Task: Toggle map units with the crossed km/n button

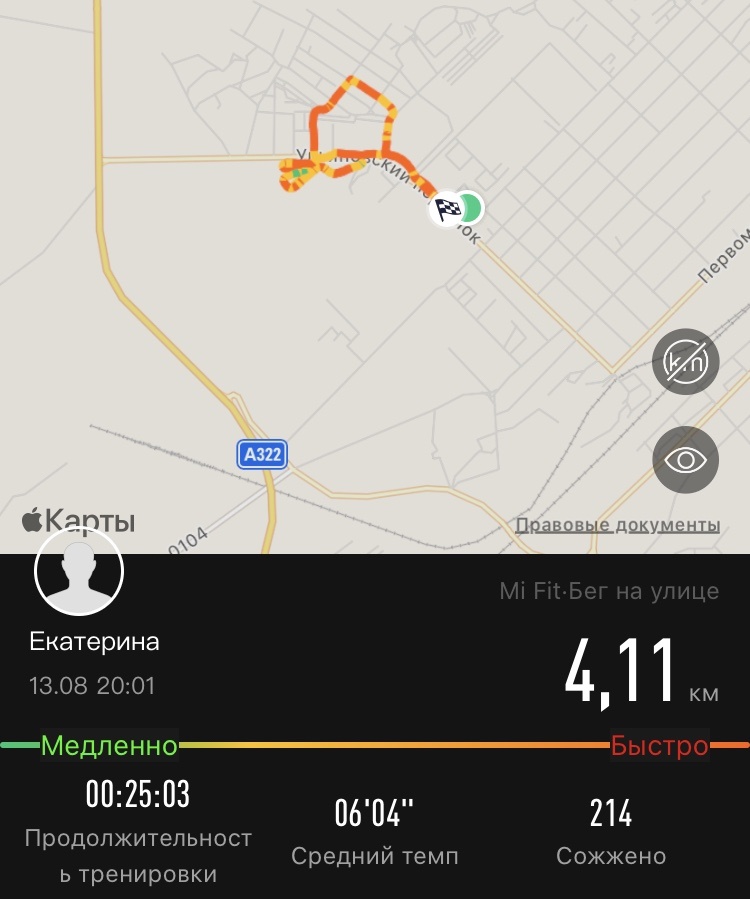Action: (x=685, y=362)
